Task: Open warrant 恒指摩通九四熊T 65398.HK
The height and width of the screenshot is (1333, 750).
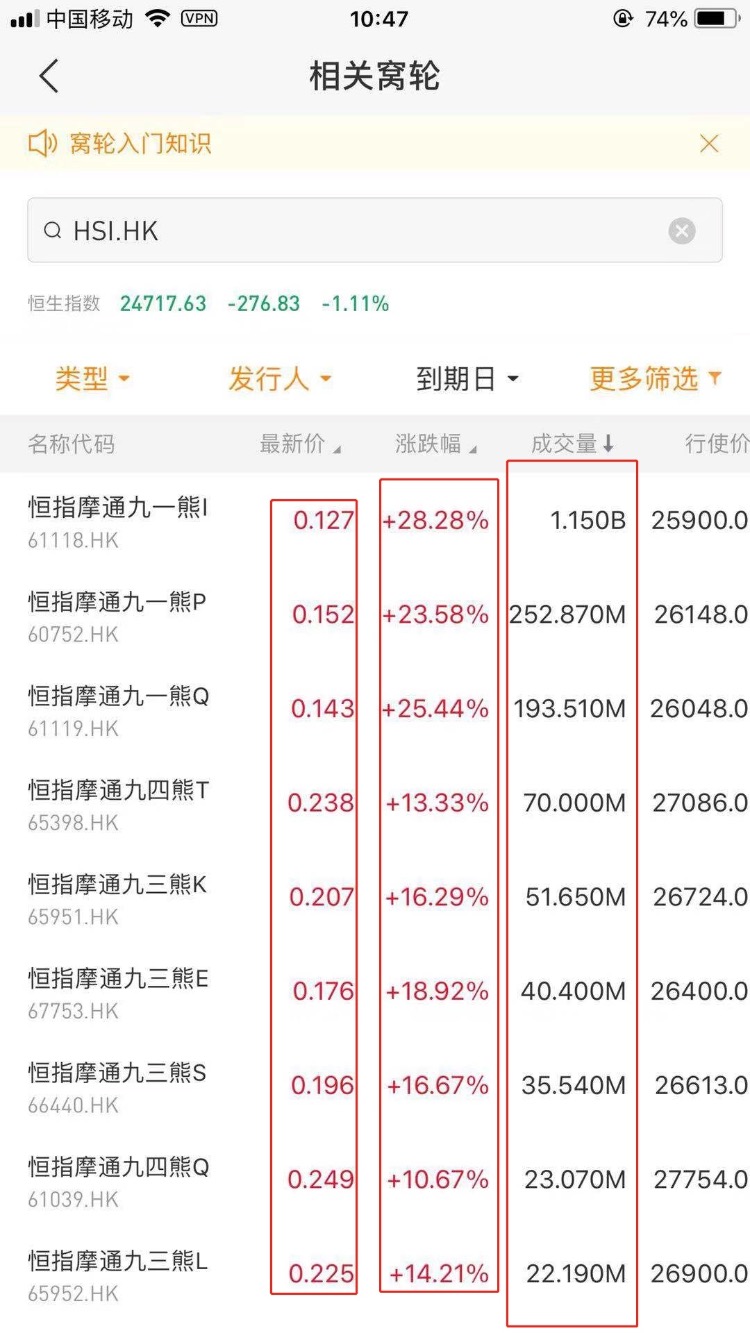Action: coord(375,802)
